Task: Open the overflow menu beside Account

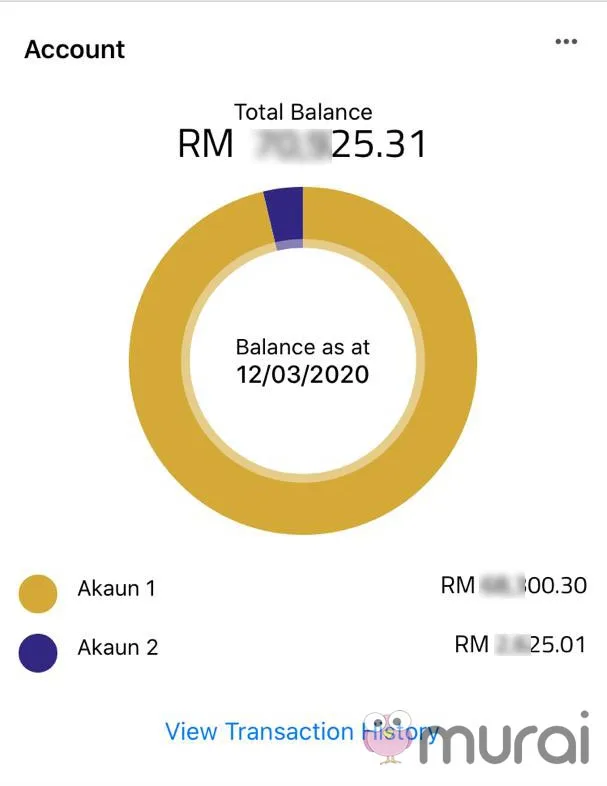Action: point(566,41)
